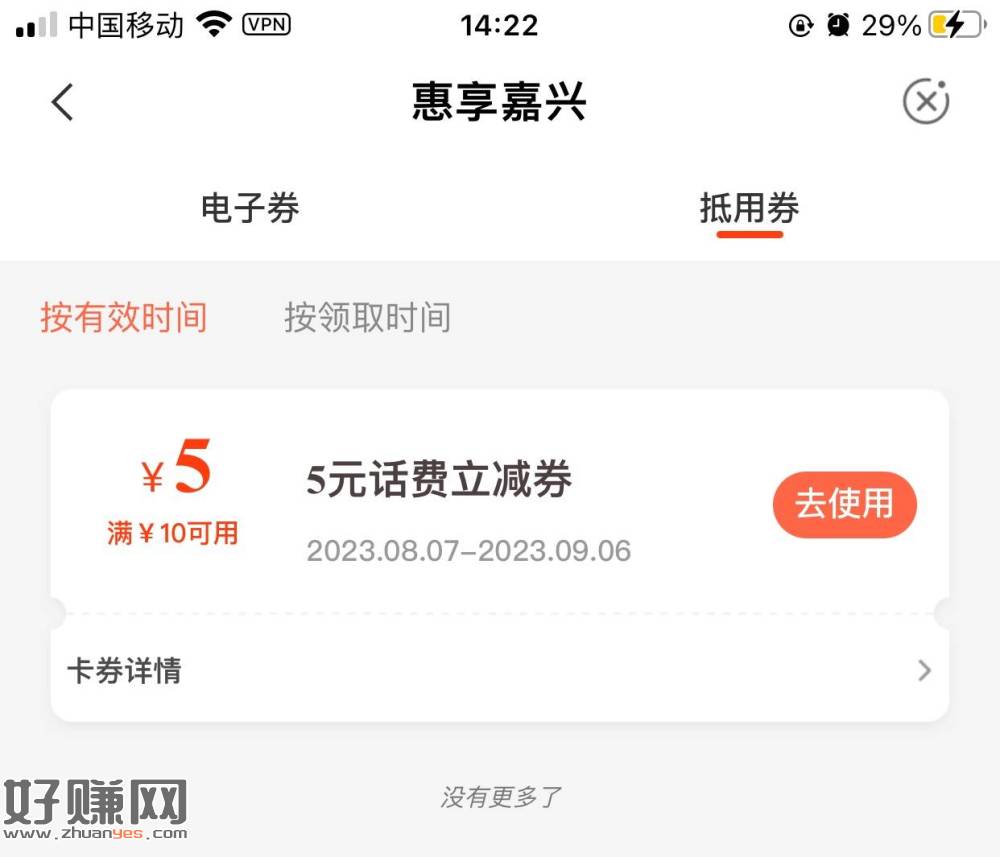The image size is (1000, 857).
Task: Sort coupons by 按有效时间
Action: click(x=123, y=318)
